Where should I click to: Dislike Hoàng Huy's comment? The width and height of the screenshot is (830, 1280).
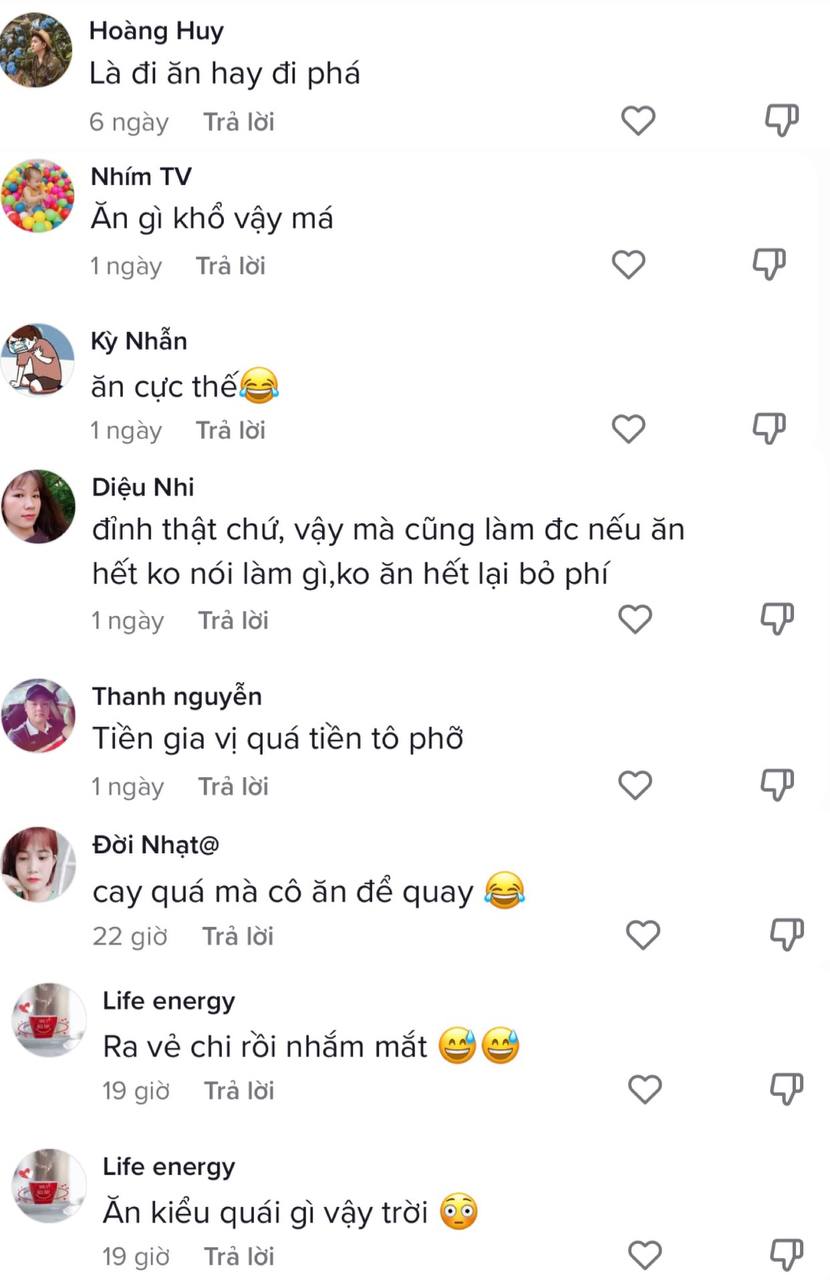tap(781, 121)
